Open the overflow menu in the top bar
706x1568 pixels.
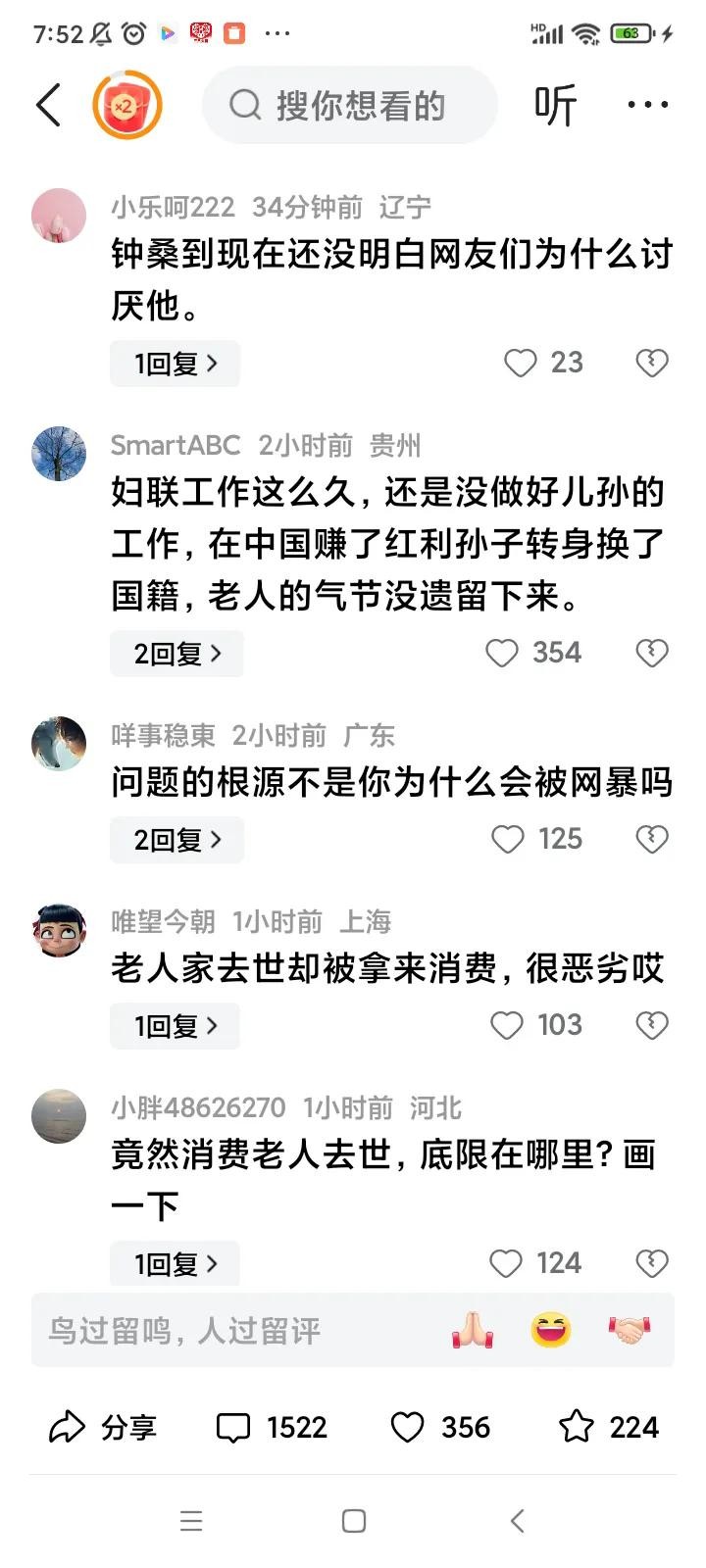[x=647, y=105]
